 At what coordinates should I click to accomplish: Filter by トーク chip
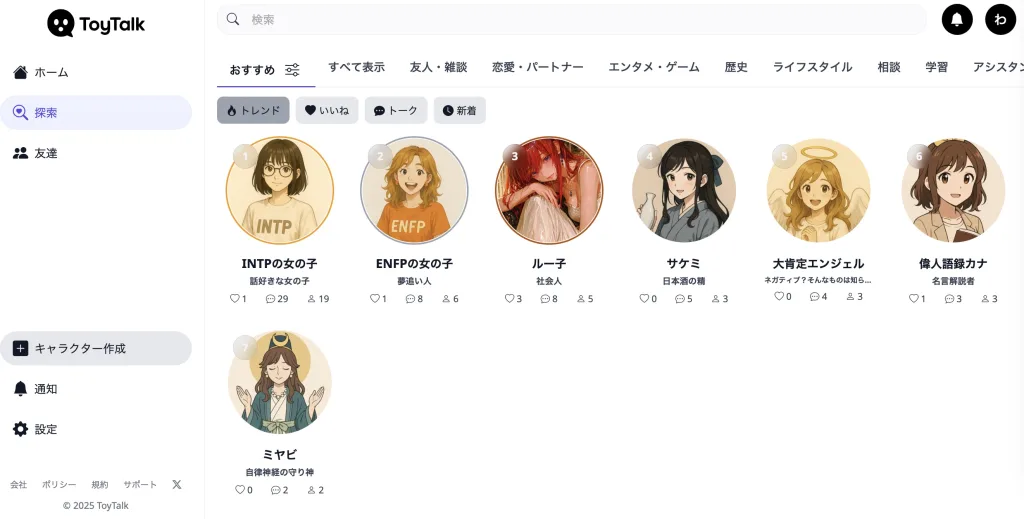pyautogui.click(x=396, y=111)
